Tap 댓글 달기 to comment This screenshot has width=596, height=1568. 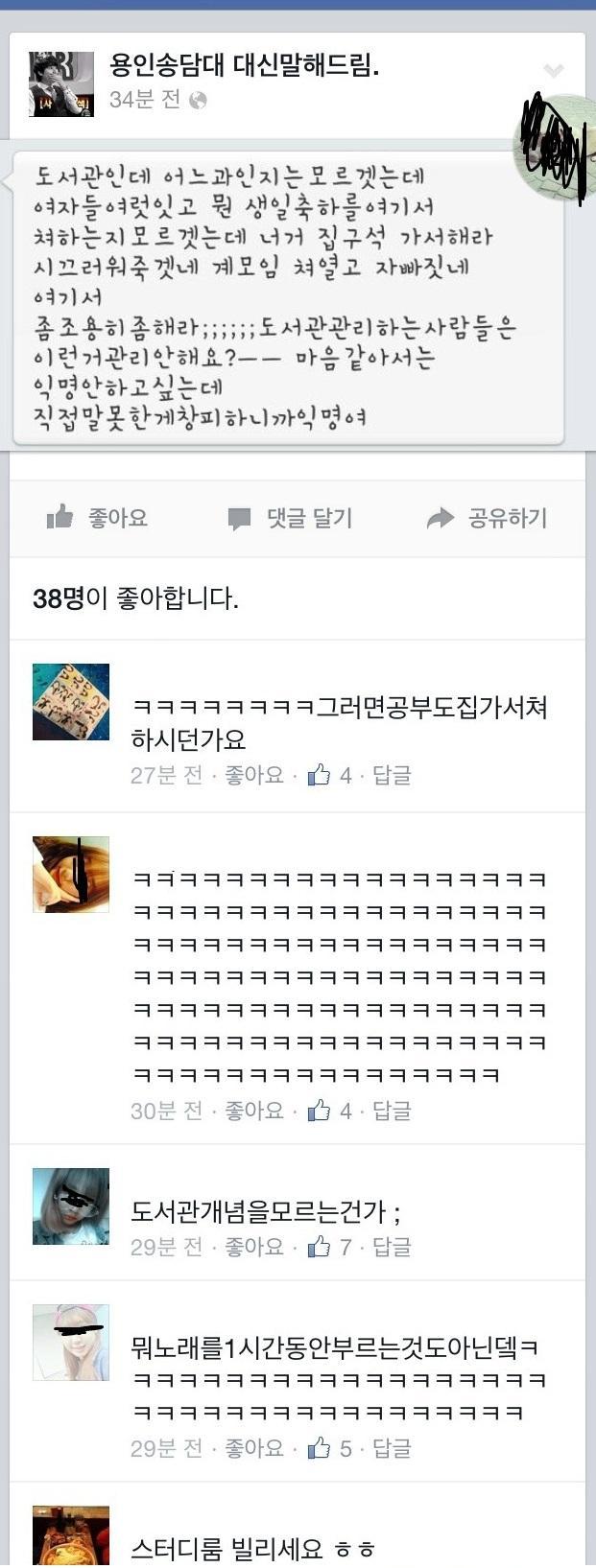[x=291, y=518]
